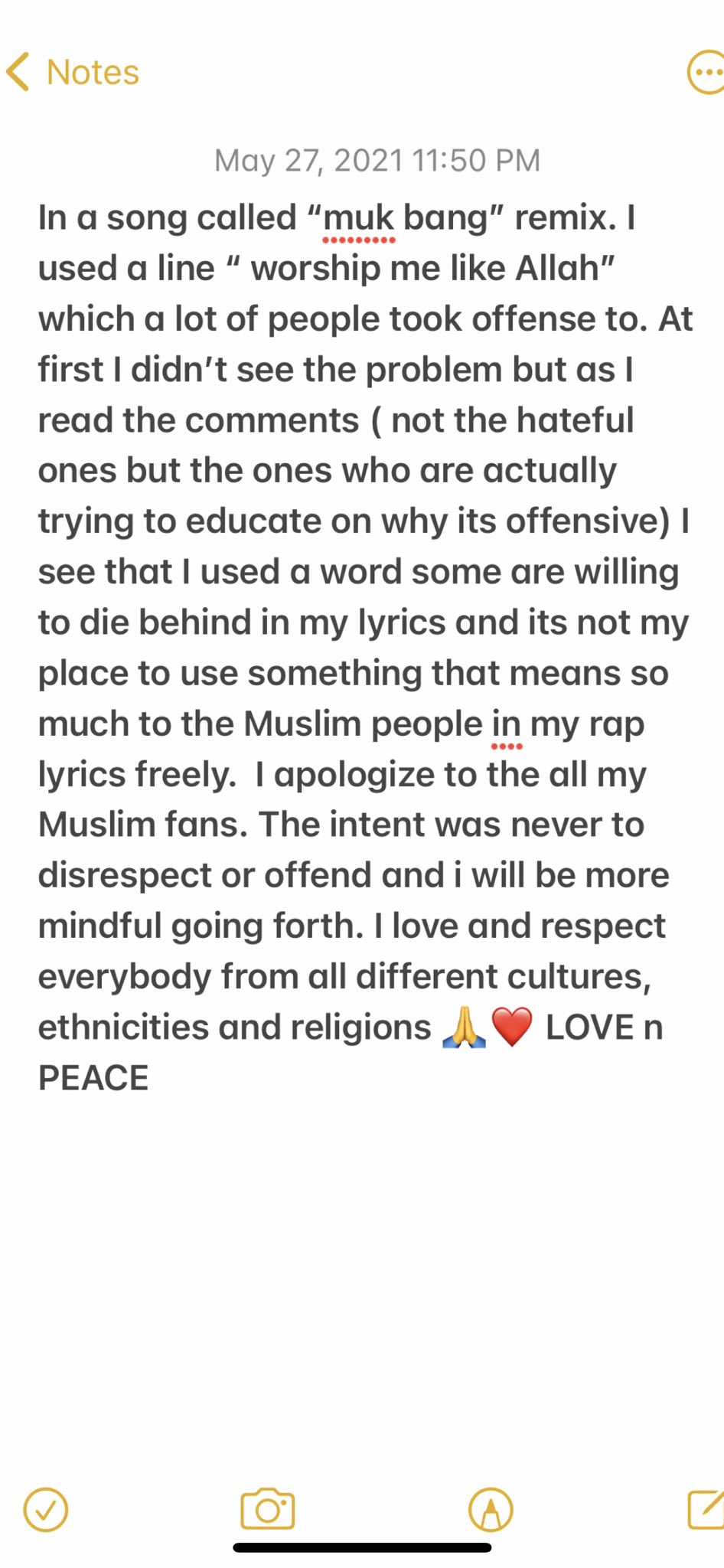Viewport: 724px width, 1568px height.
Task: Open the markup pen tool
Action: (x=491, y=1509)
